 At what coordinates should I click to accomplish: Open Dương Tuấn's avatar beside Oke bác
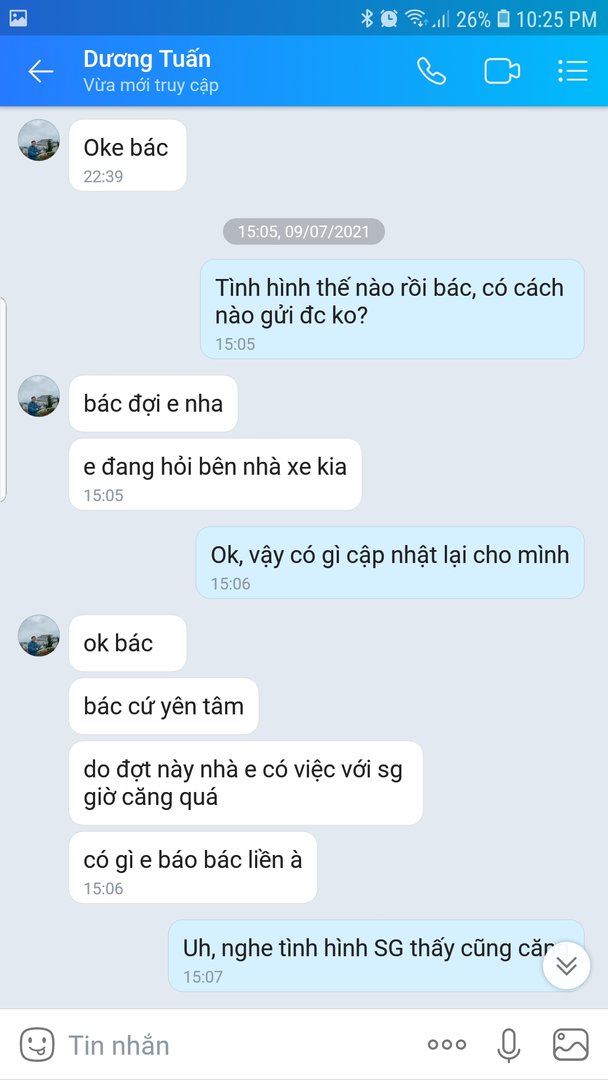click(39, 140)
